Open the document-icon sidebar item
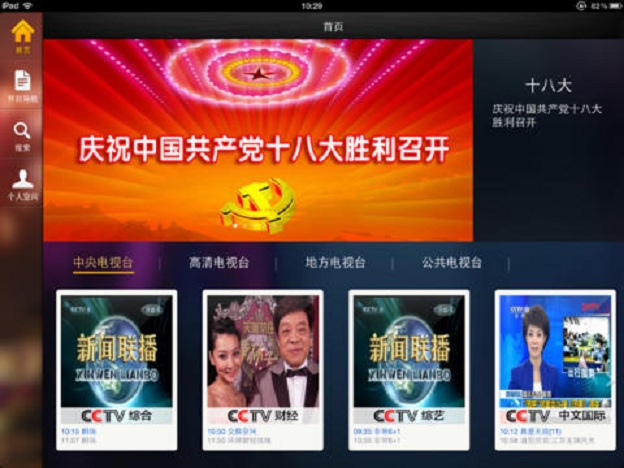 tap(21, 85)
